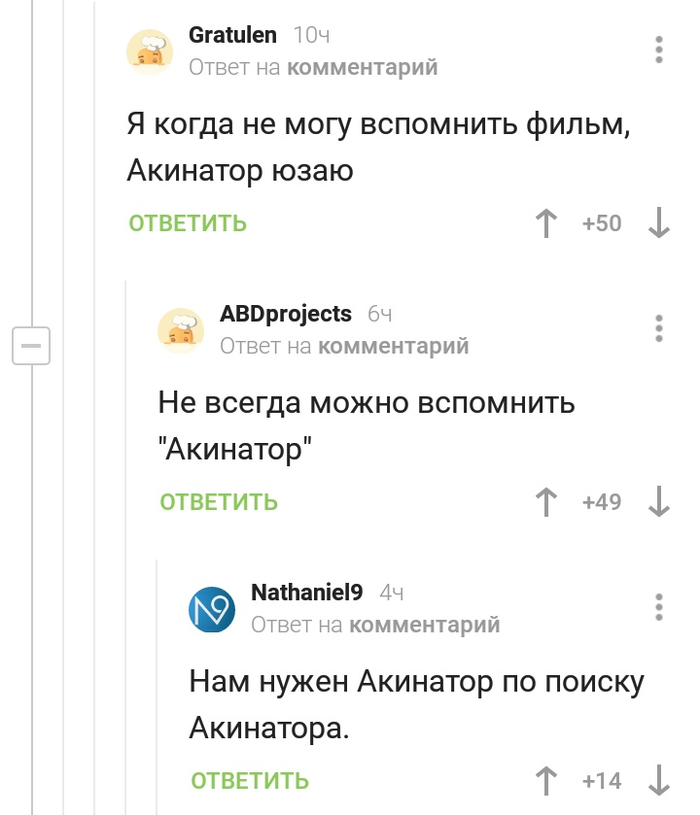700x815 pixels.
Task: Reply to ABDprojects' comment
Action: point(218,502)
